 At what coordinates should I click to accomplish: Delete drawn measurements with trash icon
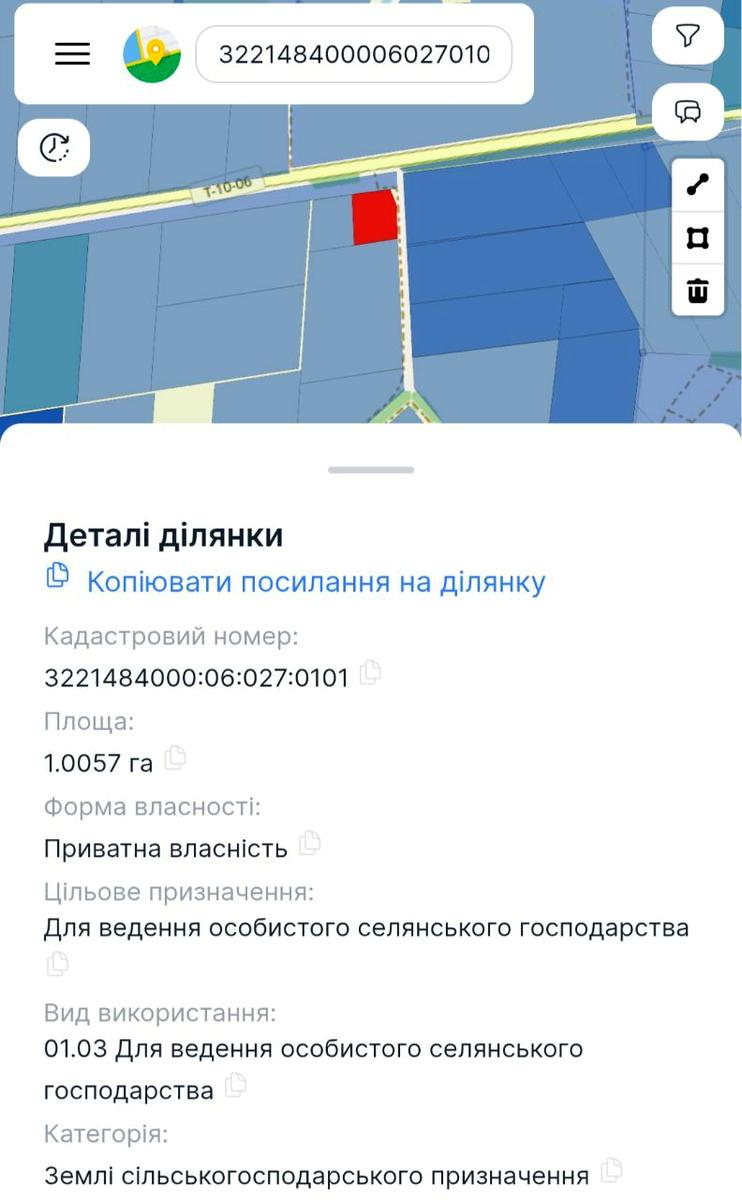(x=698, y=291)
